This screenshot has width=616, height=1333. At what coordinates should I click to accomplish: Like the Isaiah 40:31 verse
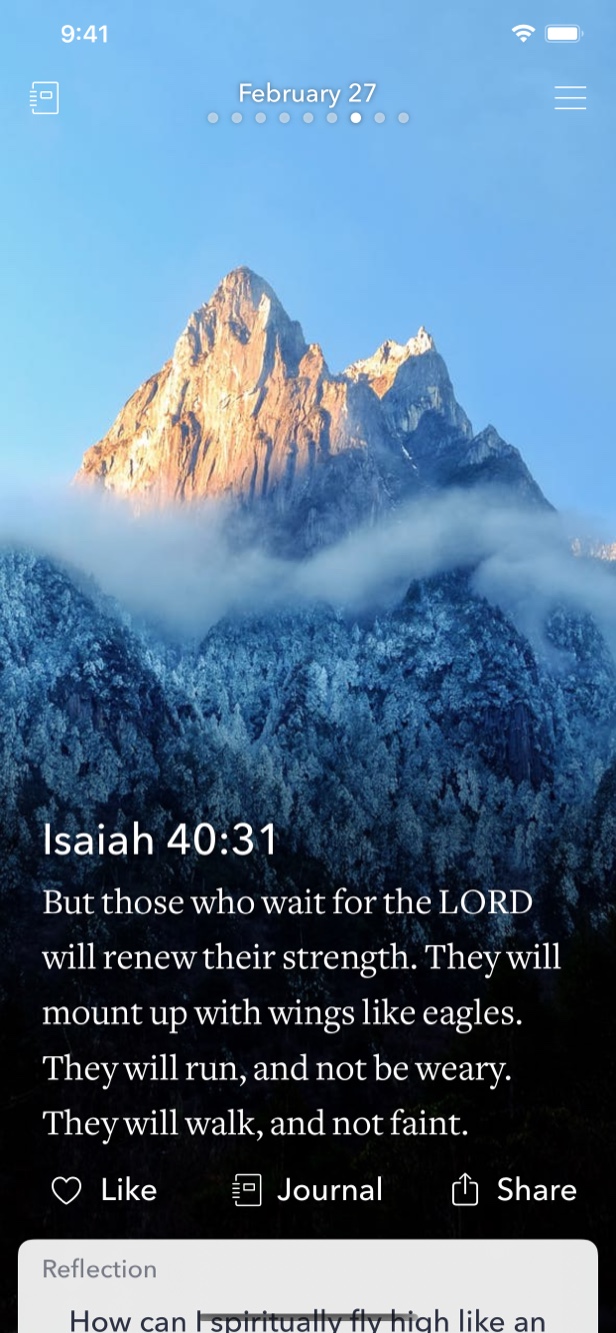coord(104,1190)
